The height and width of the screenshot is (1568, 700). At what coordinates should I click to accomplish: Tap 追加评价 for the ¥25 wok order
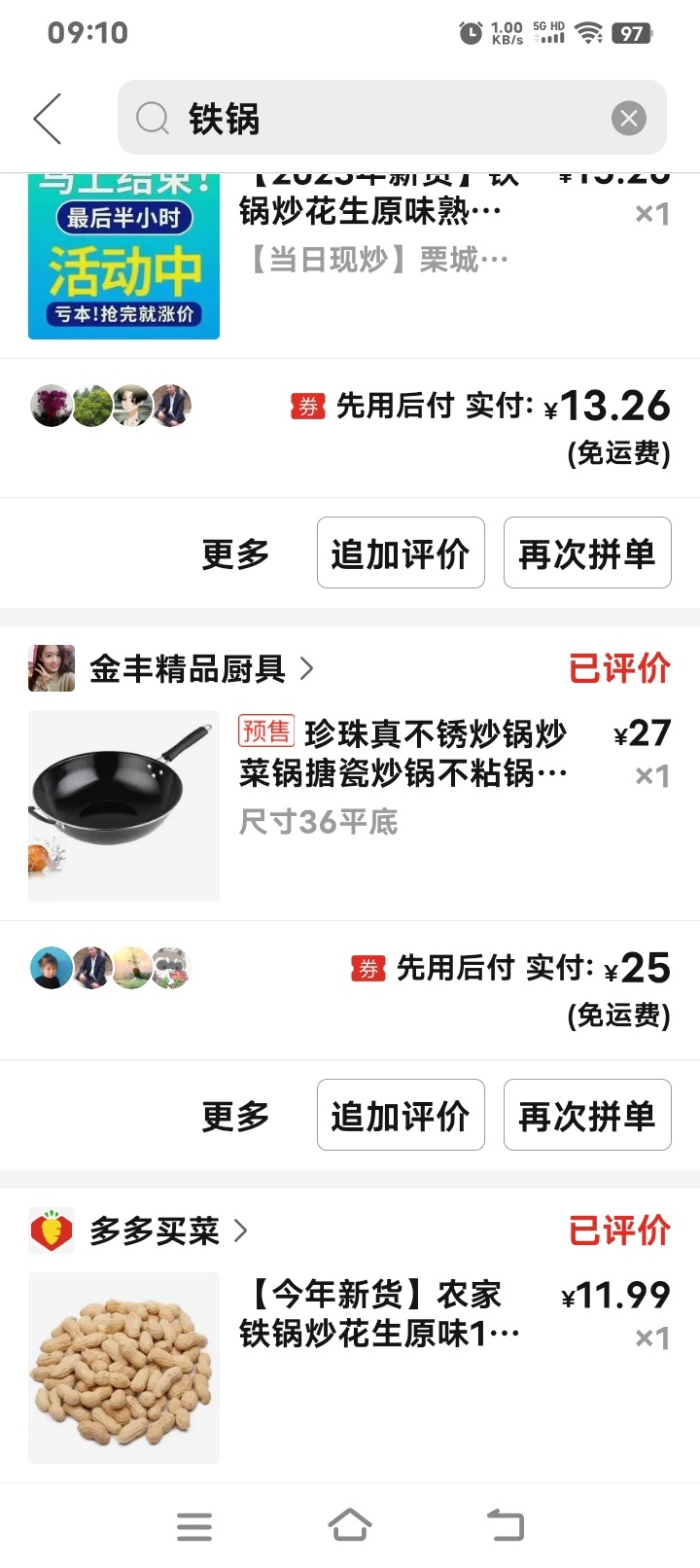401,1115
